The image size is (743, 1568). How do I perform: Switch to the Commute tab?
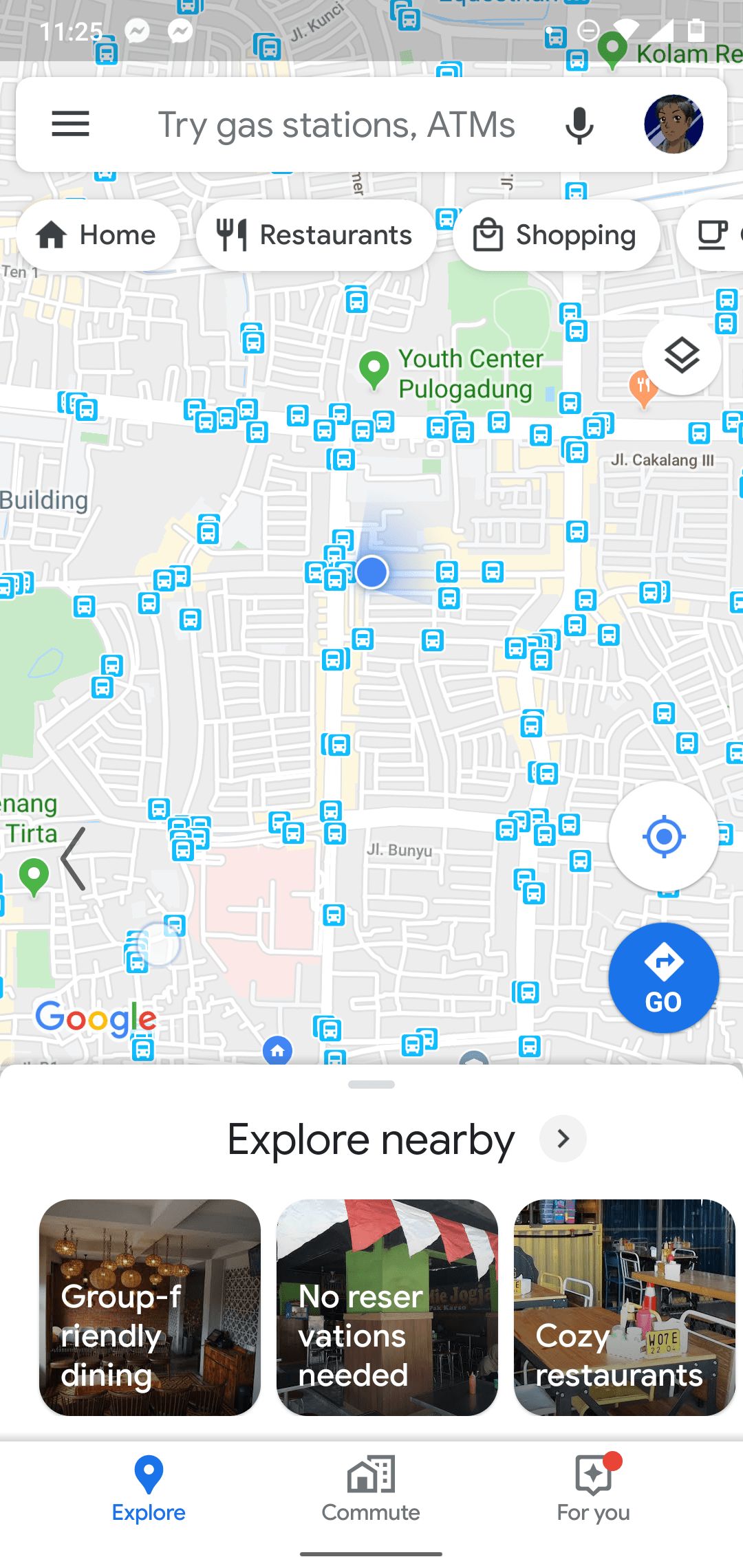point(371,1489)
